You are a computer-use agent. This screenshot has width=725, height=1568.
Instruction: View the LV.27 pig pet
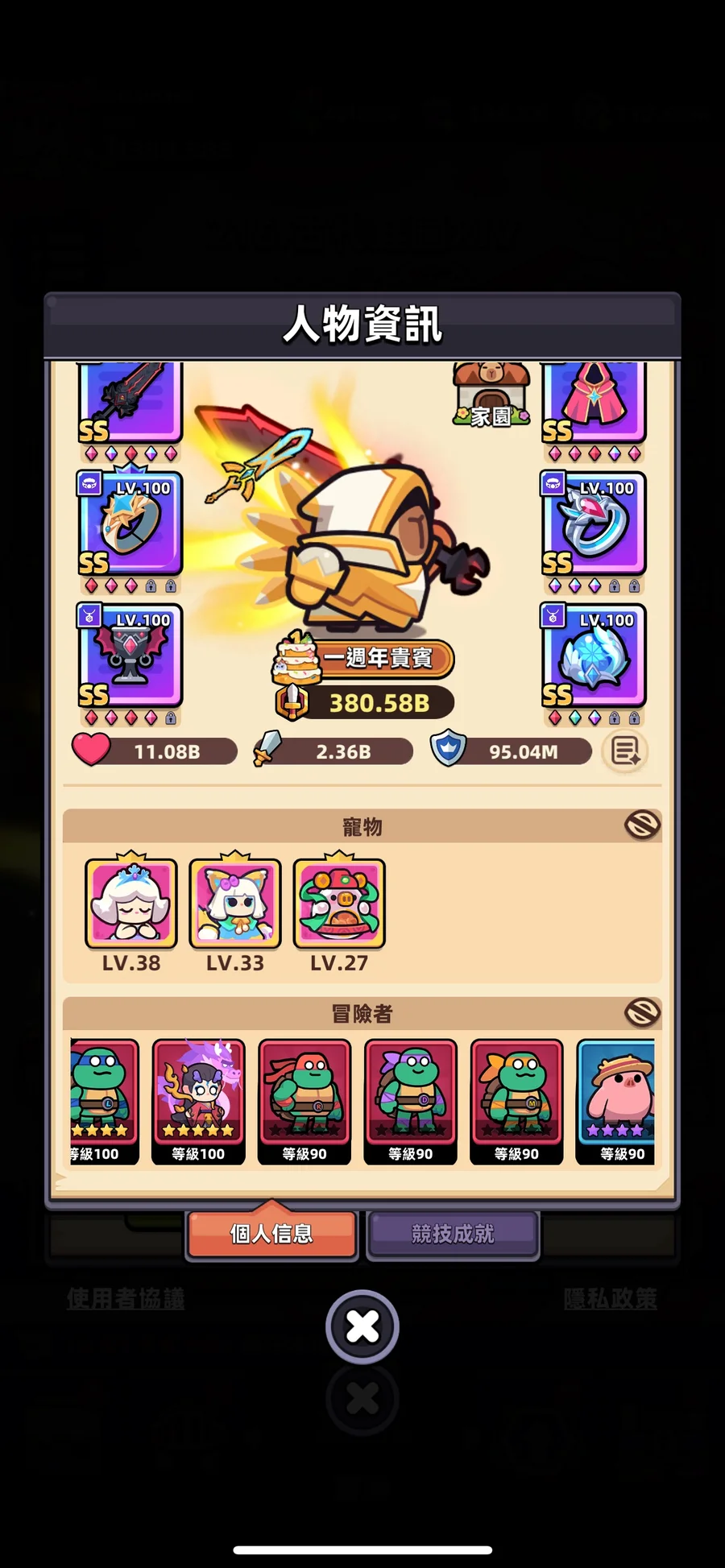pyautogui.click(x=339, y=903)
